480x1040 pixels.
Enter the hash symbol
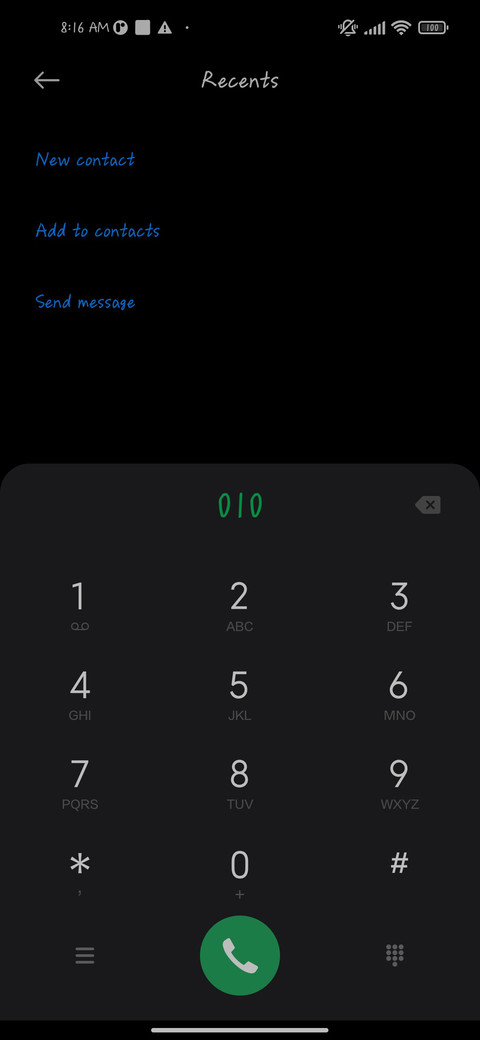click(x=399, y=864)
